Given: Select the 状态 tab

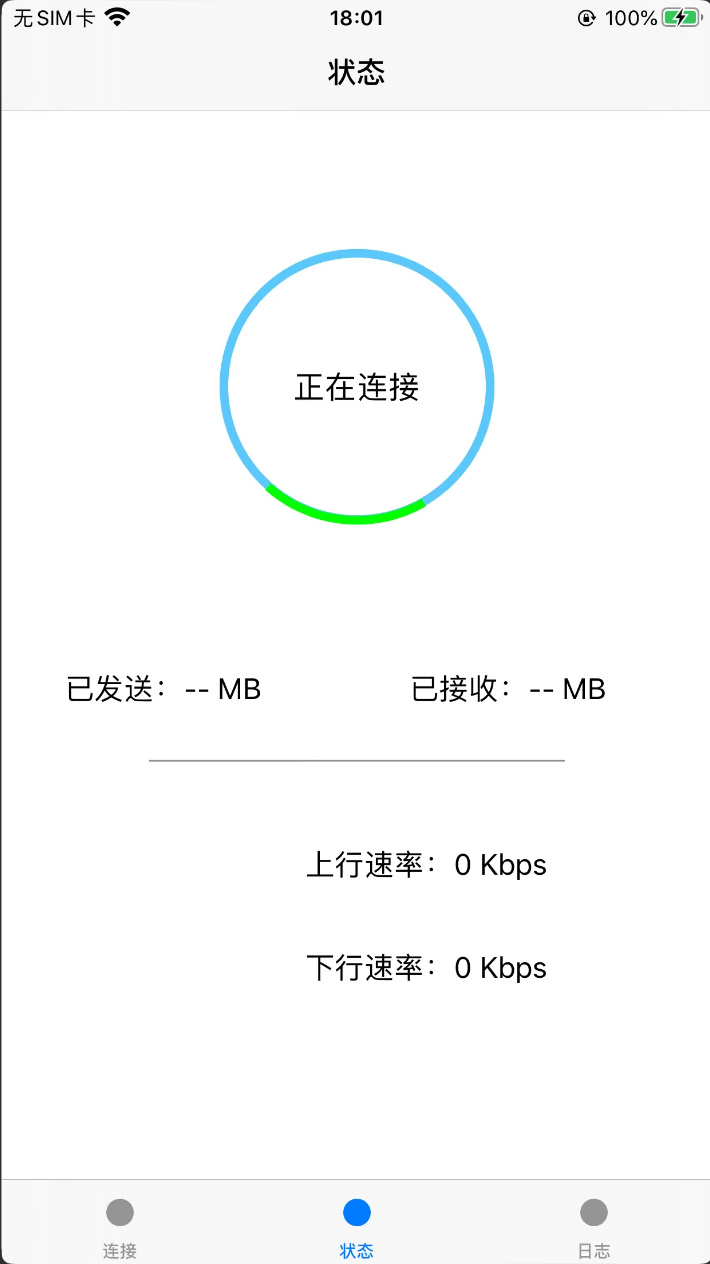Looking at the screenshot, I should pyautogui.click(x=356, y=1225).
